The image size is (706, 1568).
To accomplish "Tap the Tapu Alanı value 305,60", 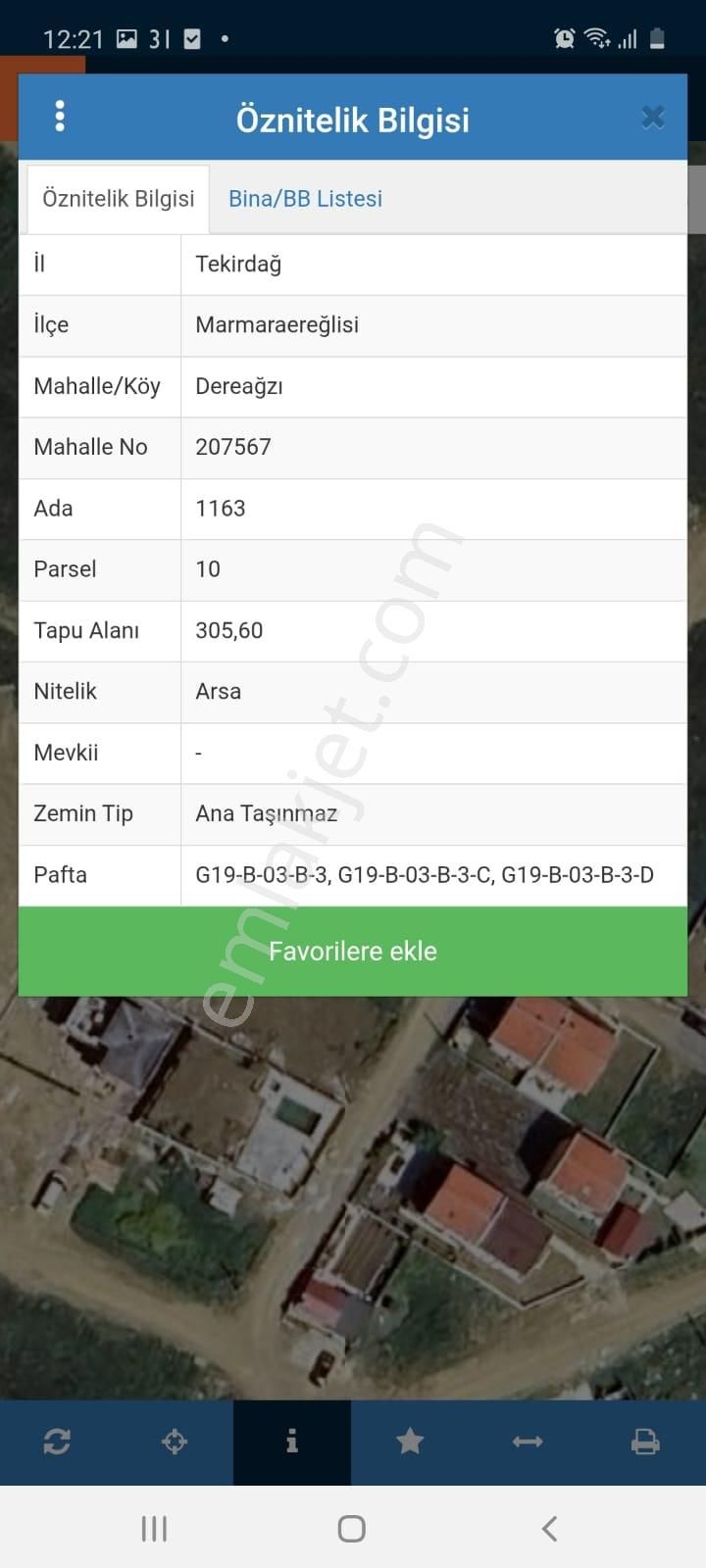I will (x=229, y=631).
